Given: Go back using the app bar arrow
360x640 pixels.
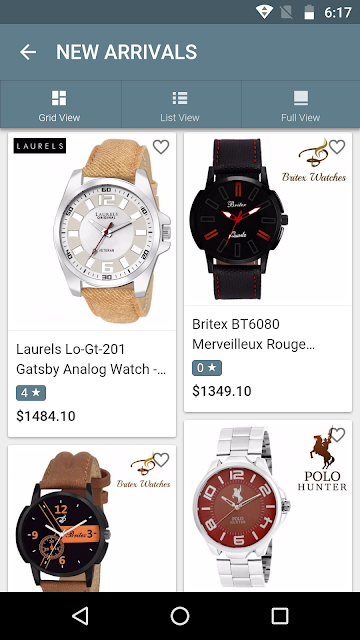Looking at the screenshot, I should pos(28,52).
